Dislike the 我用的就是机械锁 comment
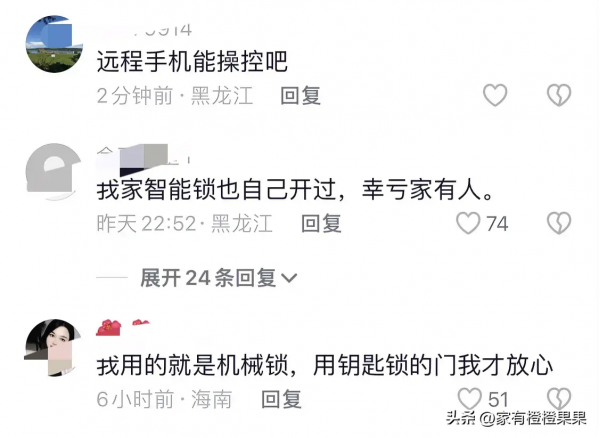Viewport: 600px width, 438px height. click(558, 399)
